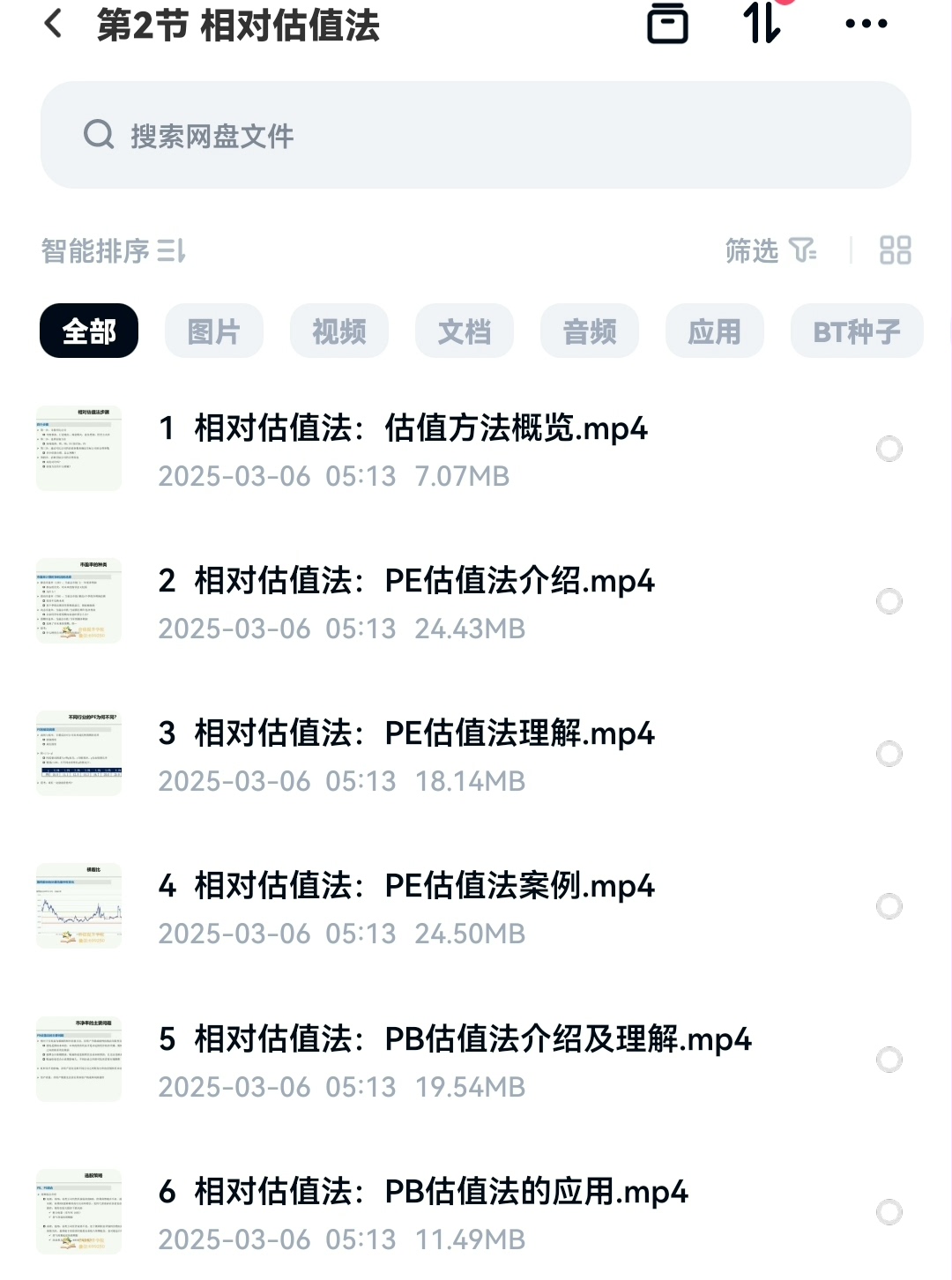Screen dimensions: 952x1280
Task: Select the 图片 filter chip
Action: tap(214, 331)
